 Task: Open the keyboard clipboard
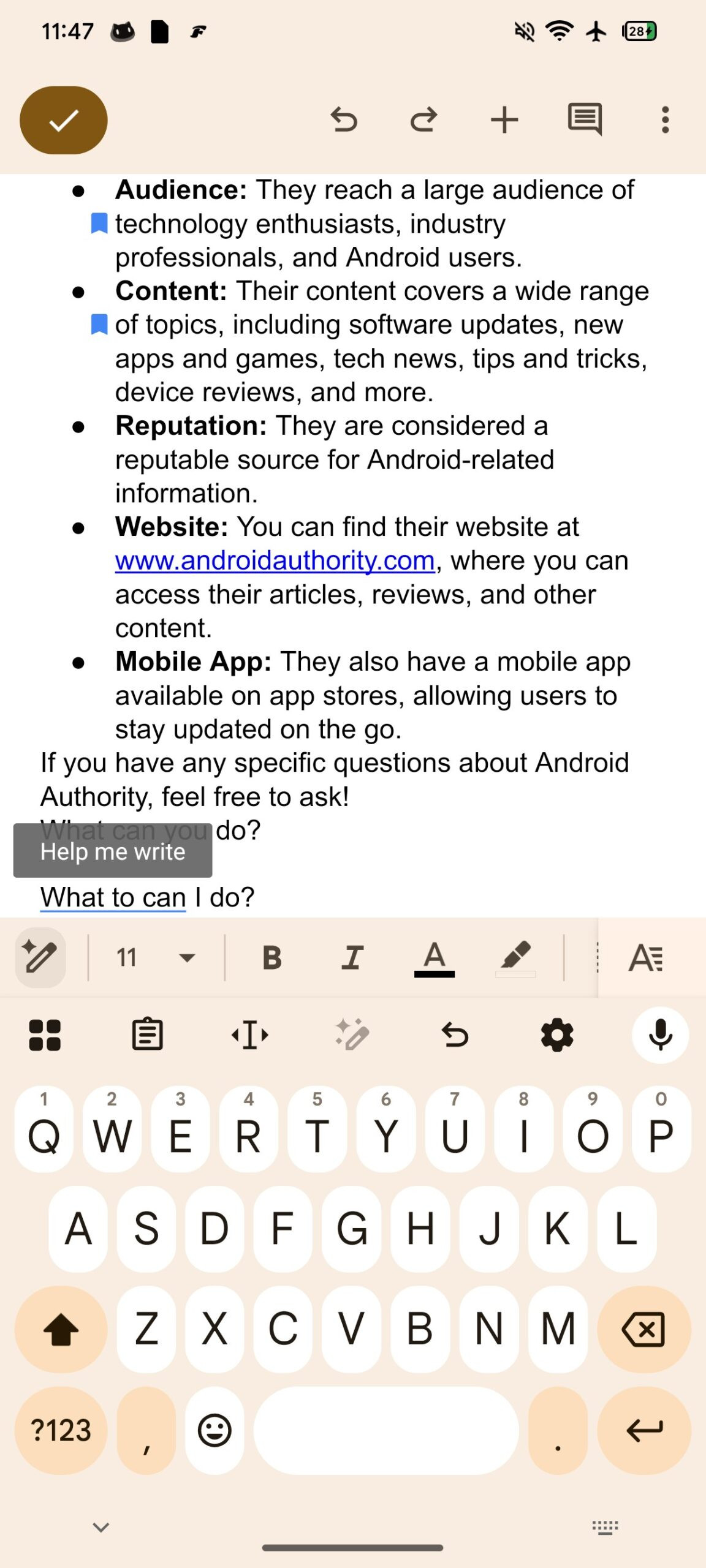[147, 1035]
